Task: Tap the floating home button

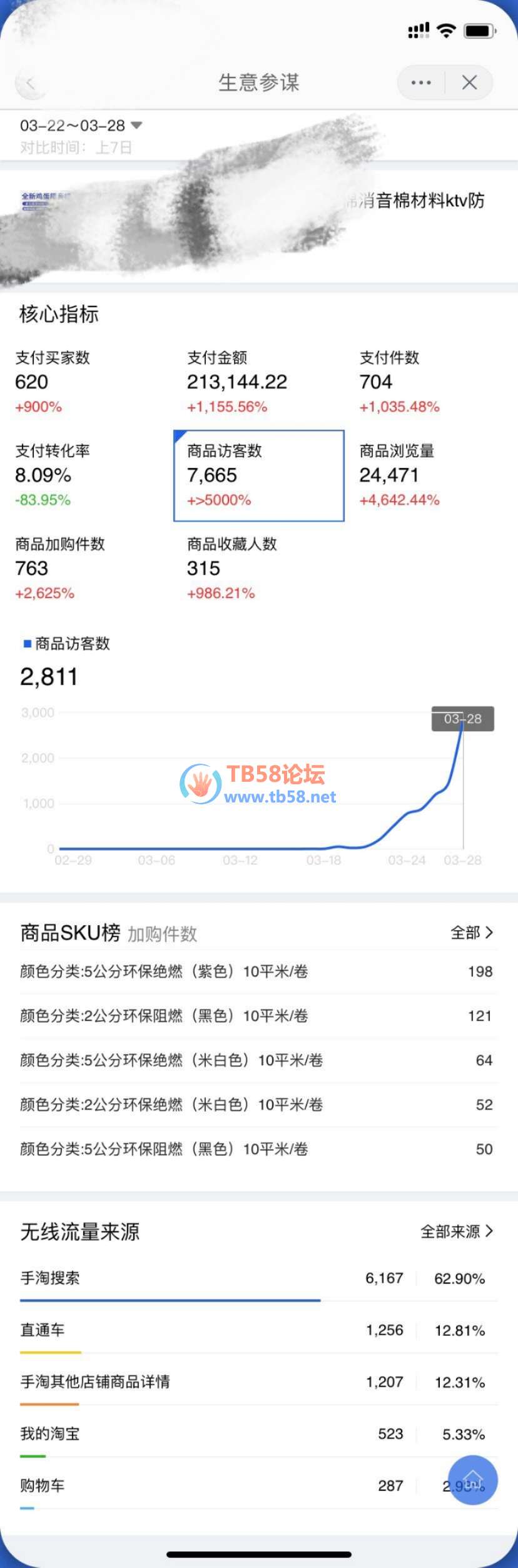Action: tap(473, 1480)
